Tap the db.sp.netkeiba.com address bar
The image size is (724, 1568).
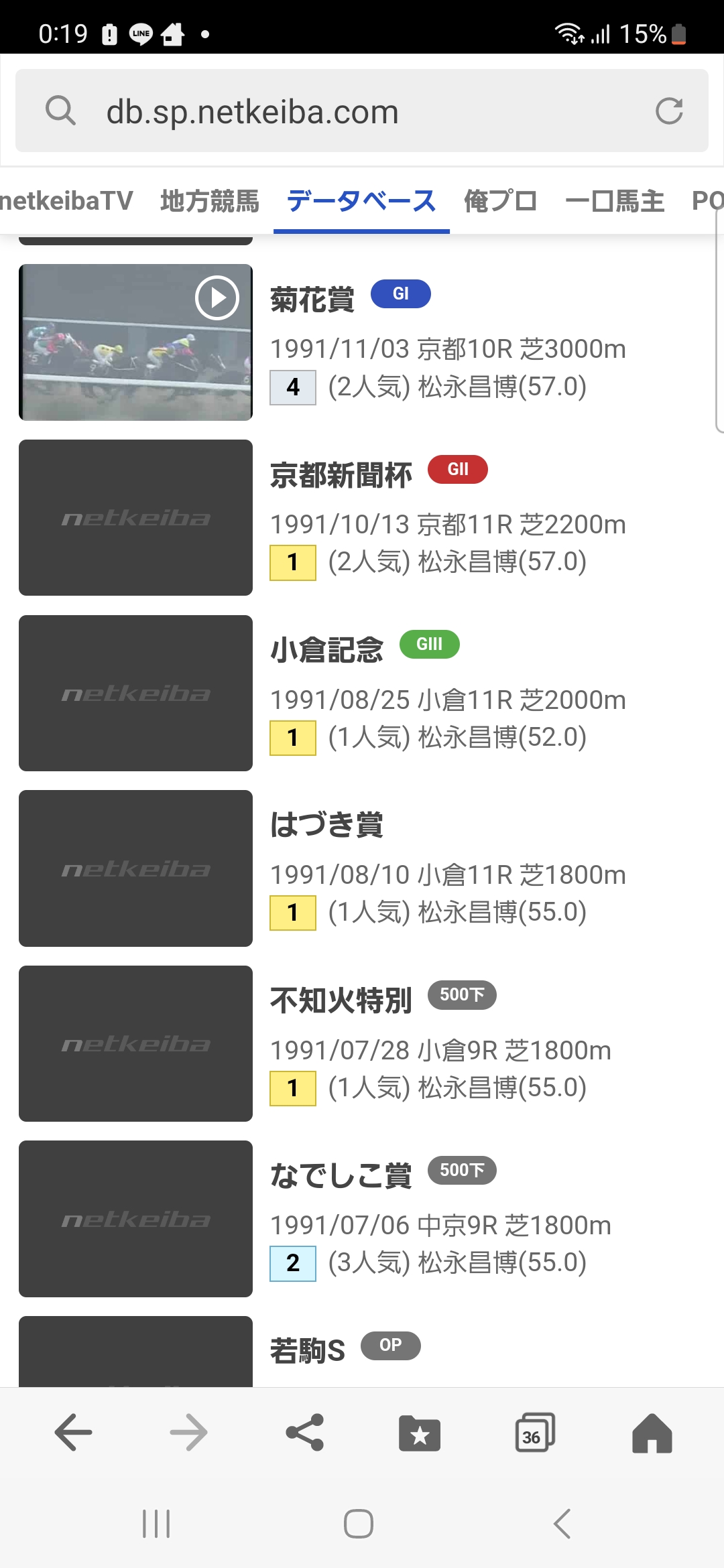[362, 111]
